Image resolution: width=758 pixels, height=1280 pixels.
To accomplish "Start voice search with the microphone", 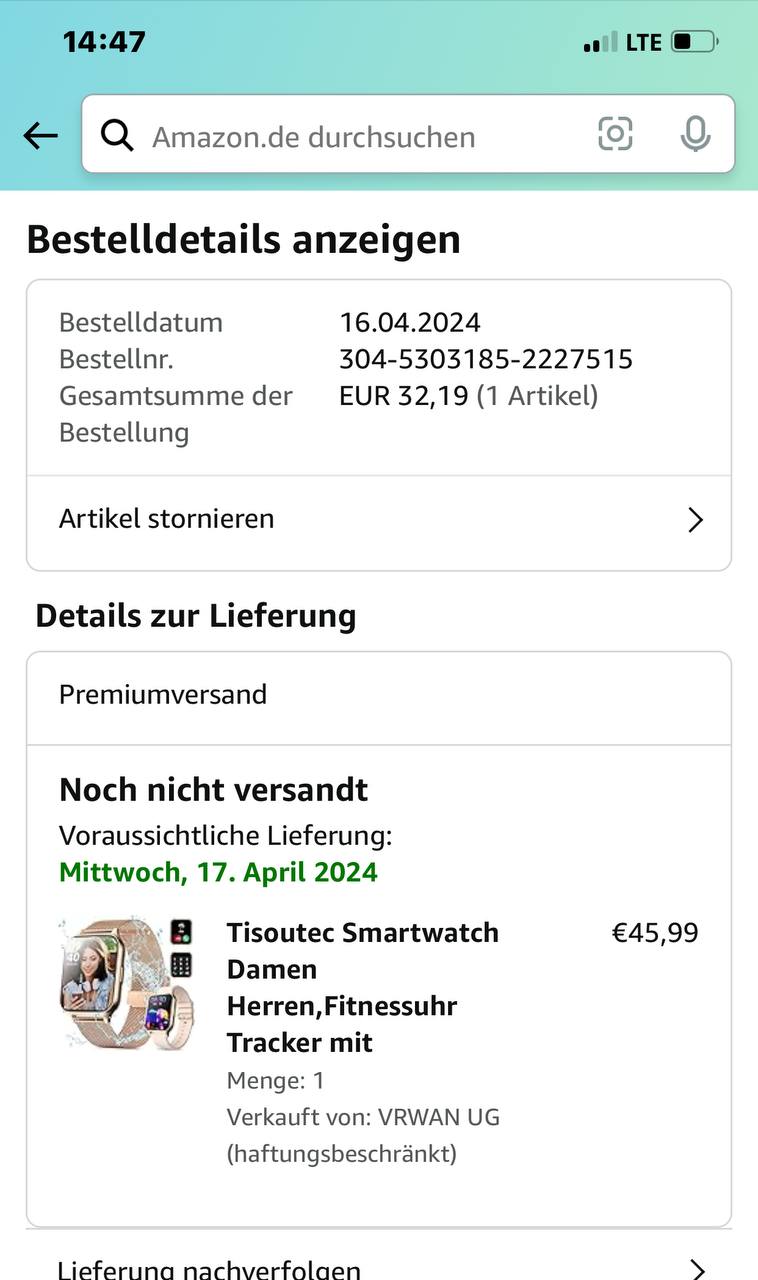I will [695, 134].
